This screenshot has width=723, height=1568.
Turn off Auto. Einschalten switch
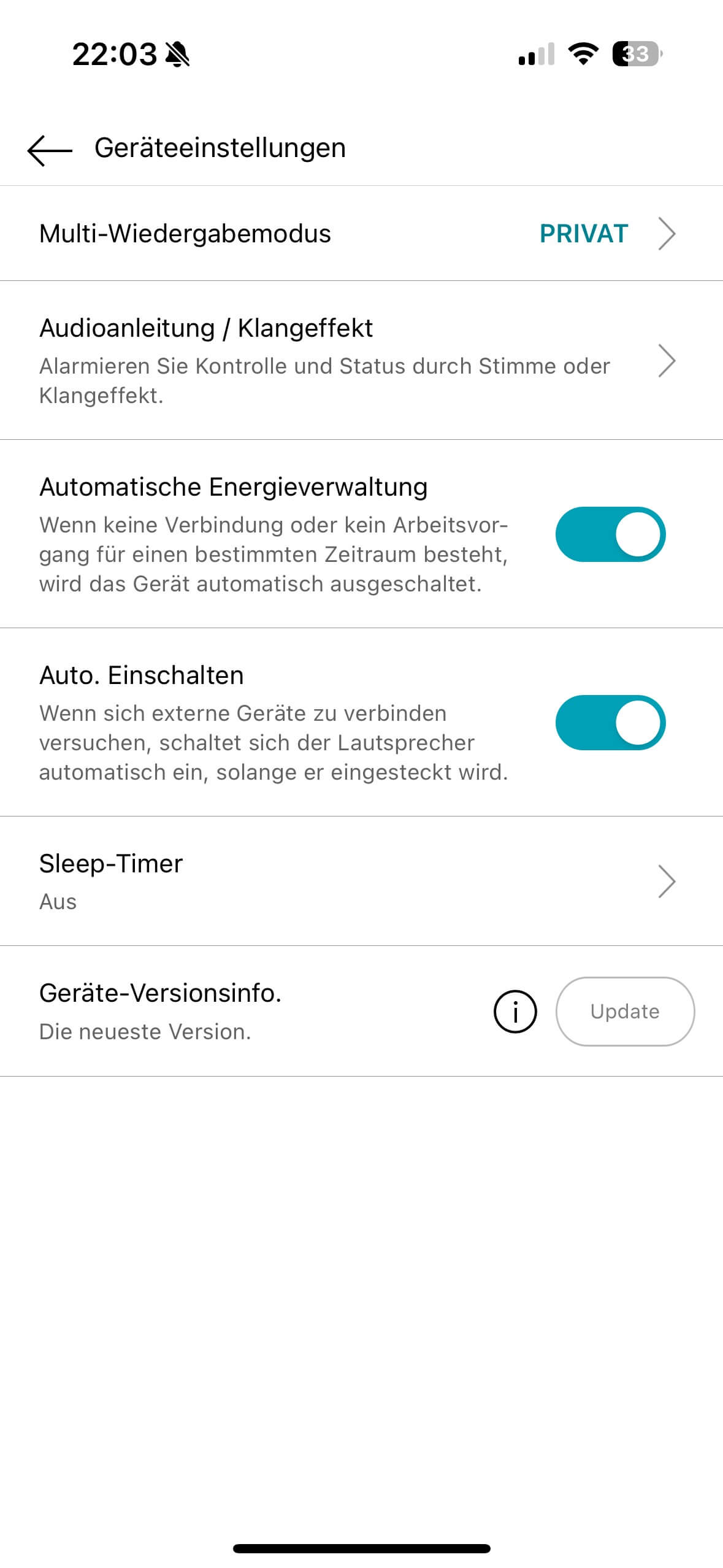point(610,723)
